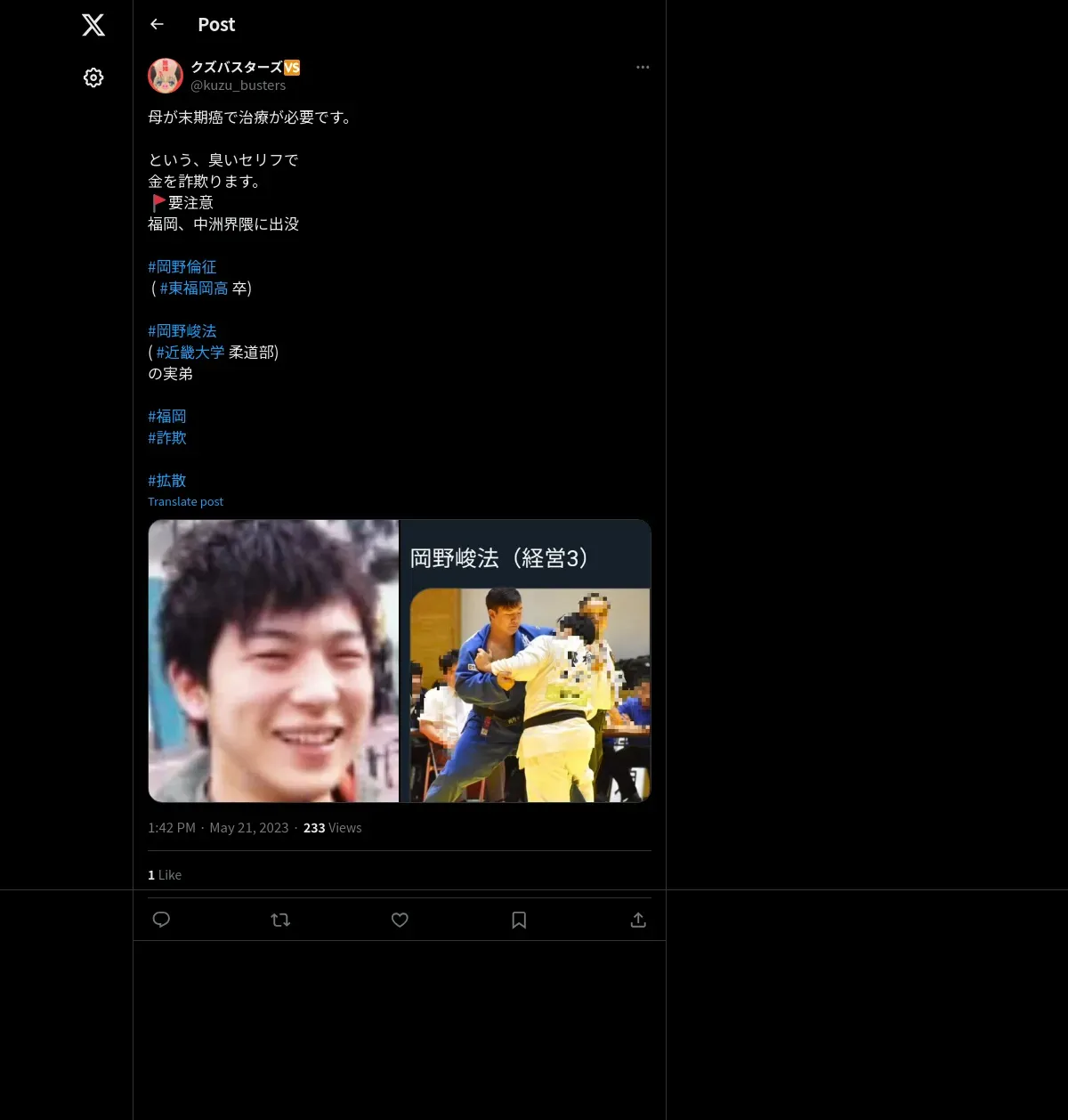Open the settings gear icon
Viewport: 1068px width, 1120px height.
point(93,78)
